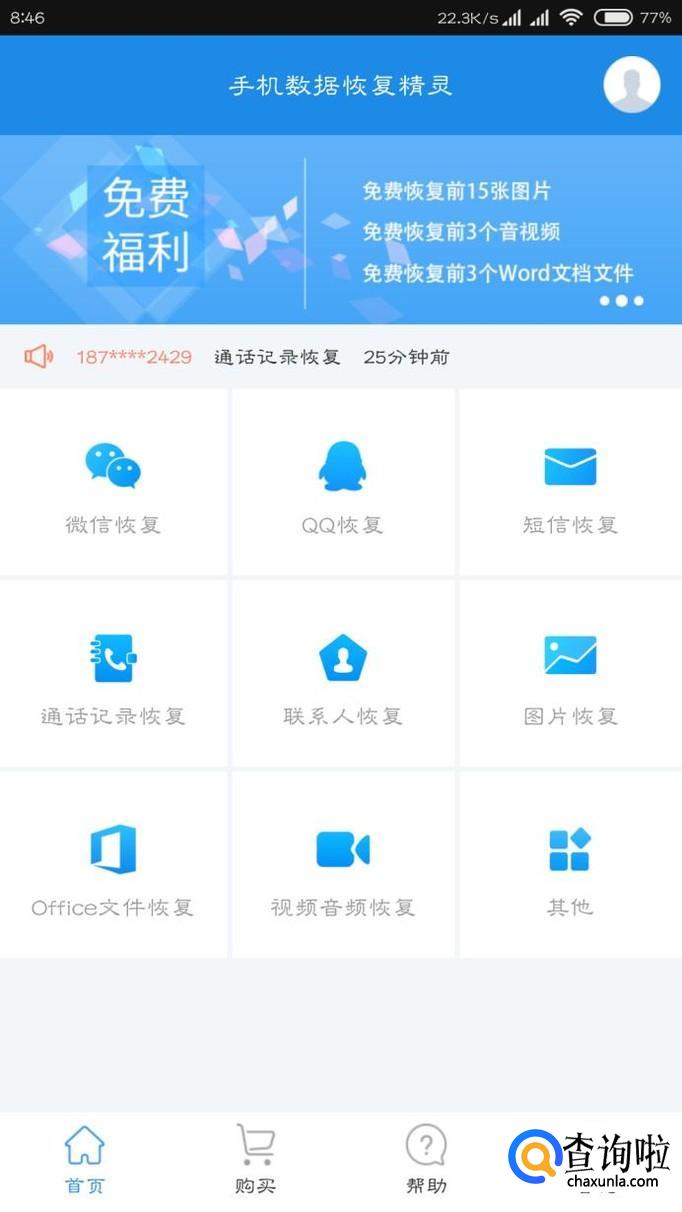Image resolution: width=682 pixels, height=1212 pixels.
Task: Open the 免费福利 promo banner
Action: [340, 229]
